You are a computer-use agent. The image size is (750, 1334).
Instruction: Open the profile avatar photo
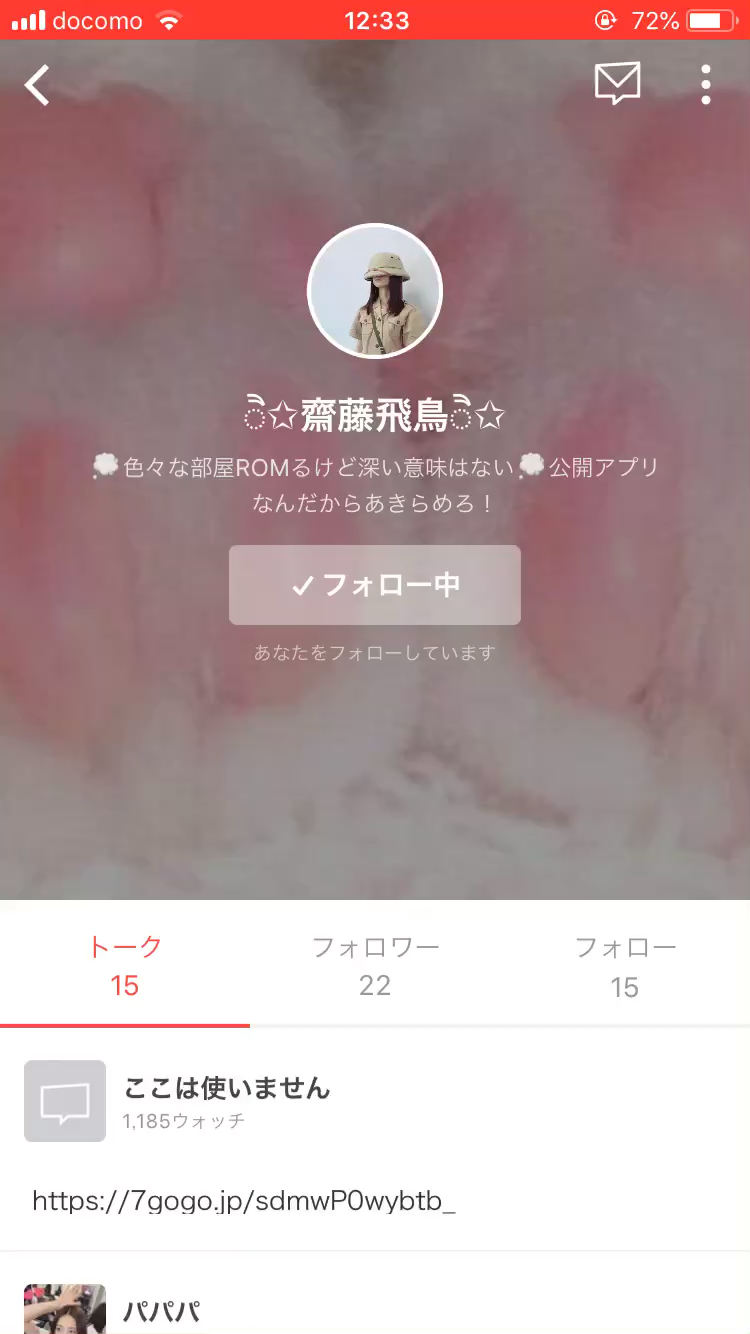(x=375, y=289)
